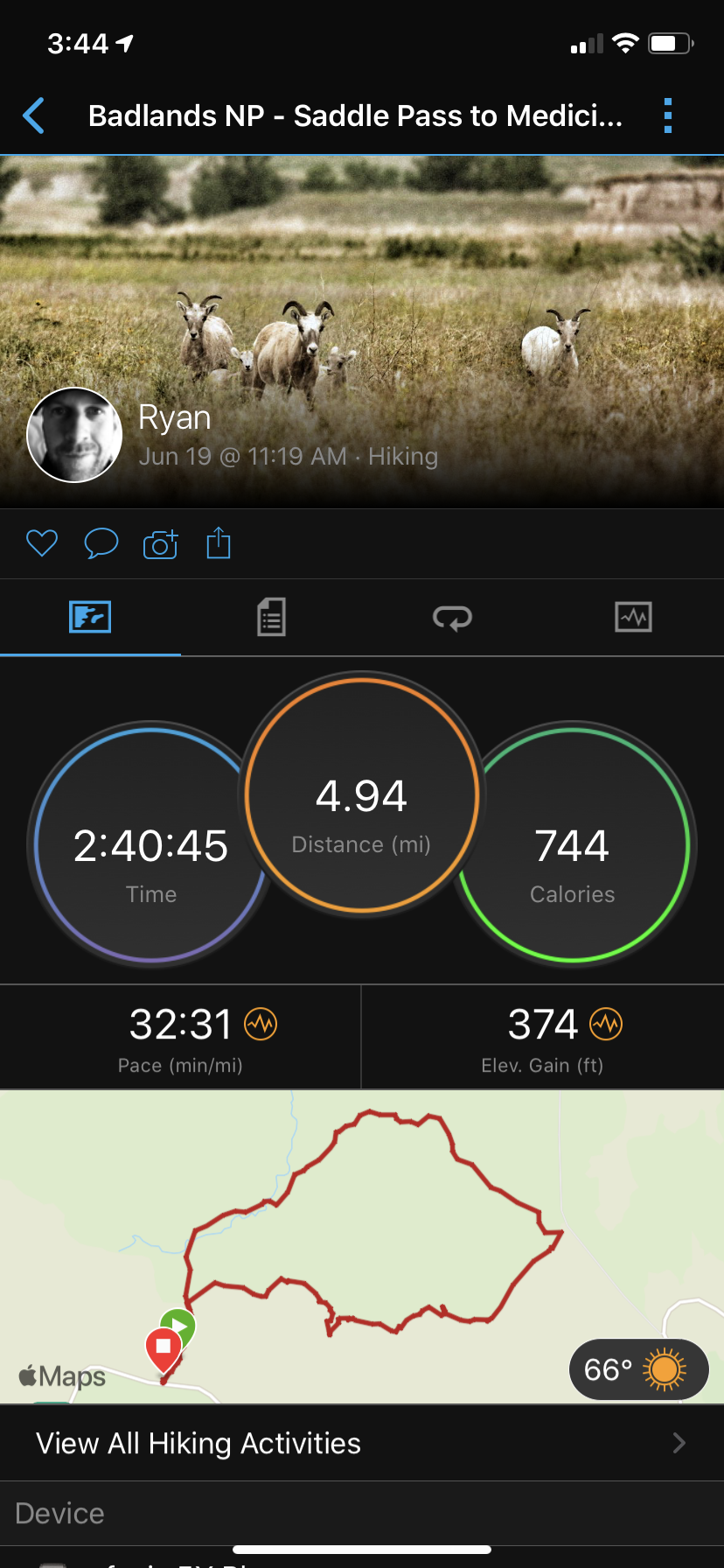Open elevation chart icon next to 374
The width and height of the screenshot is (724, 1568).
click(x=606, y=1023)
